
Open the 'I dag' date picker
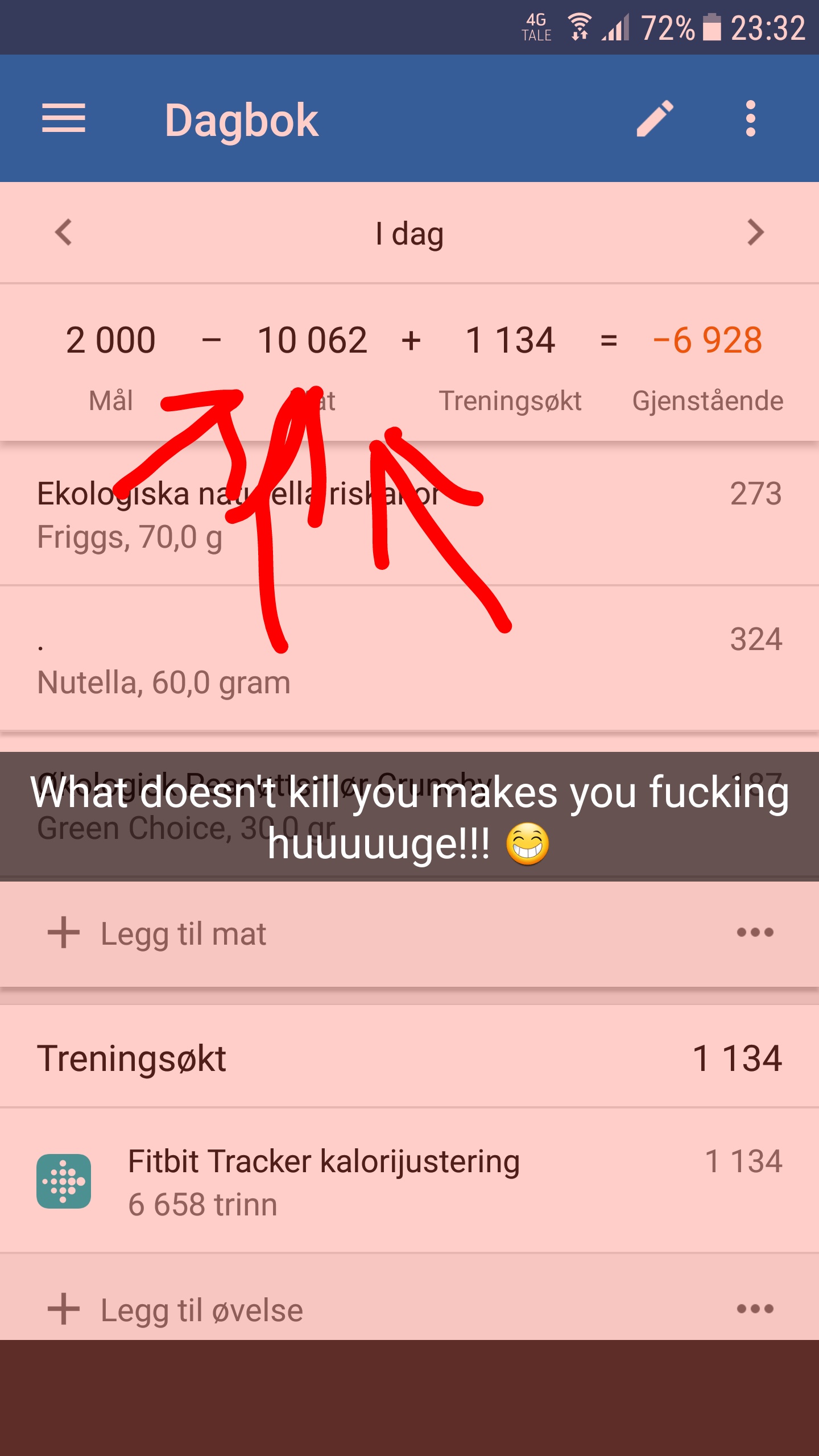click(x=409, y=233)
